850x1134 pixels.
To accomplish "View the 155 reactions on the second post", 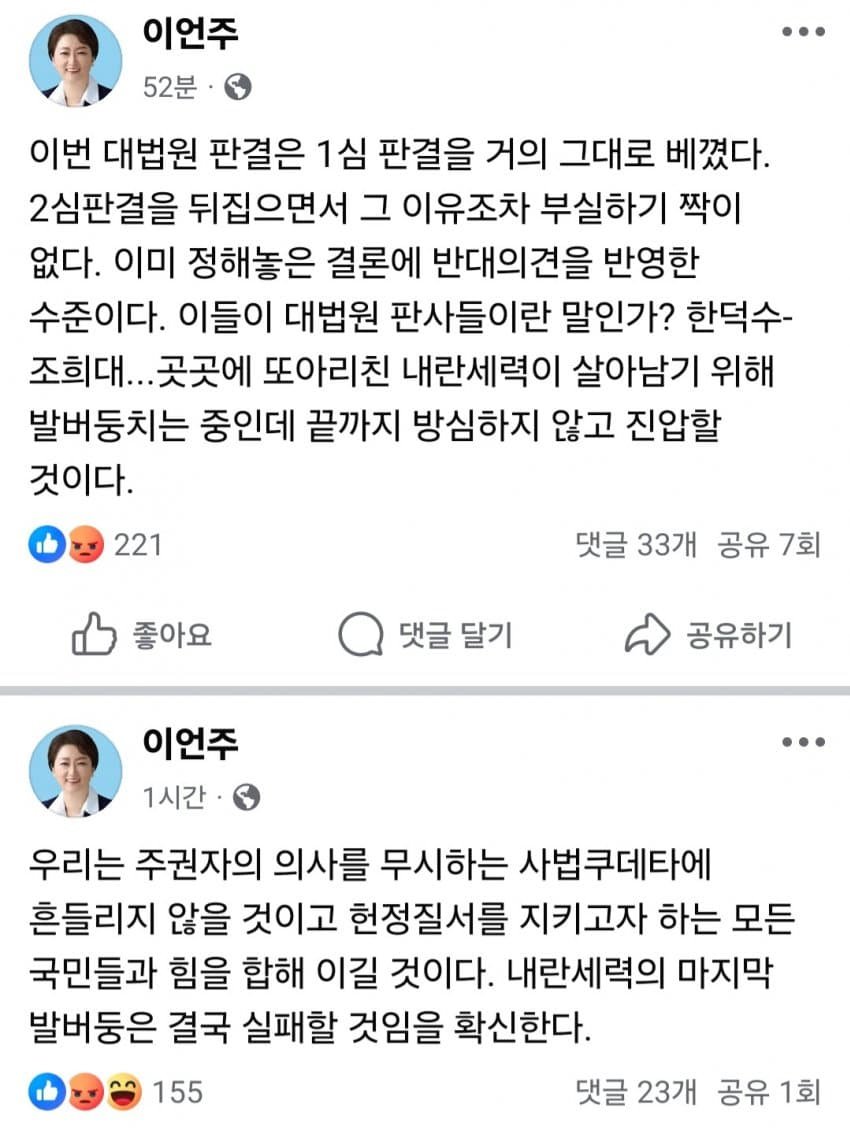I will [117, 1092].
